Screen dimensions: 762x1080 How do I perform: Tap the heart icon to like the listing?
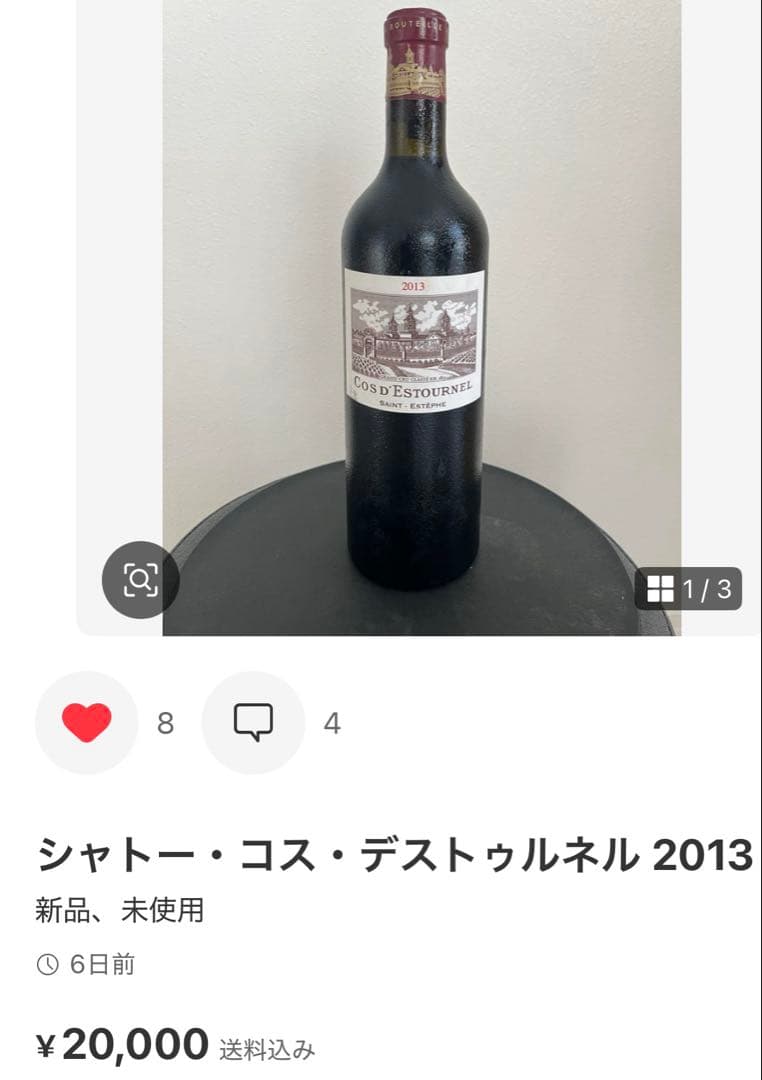(x=88, y=719)
